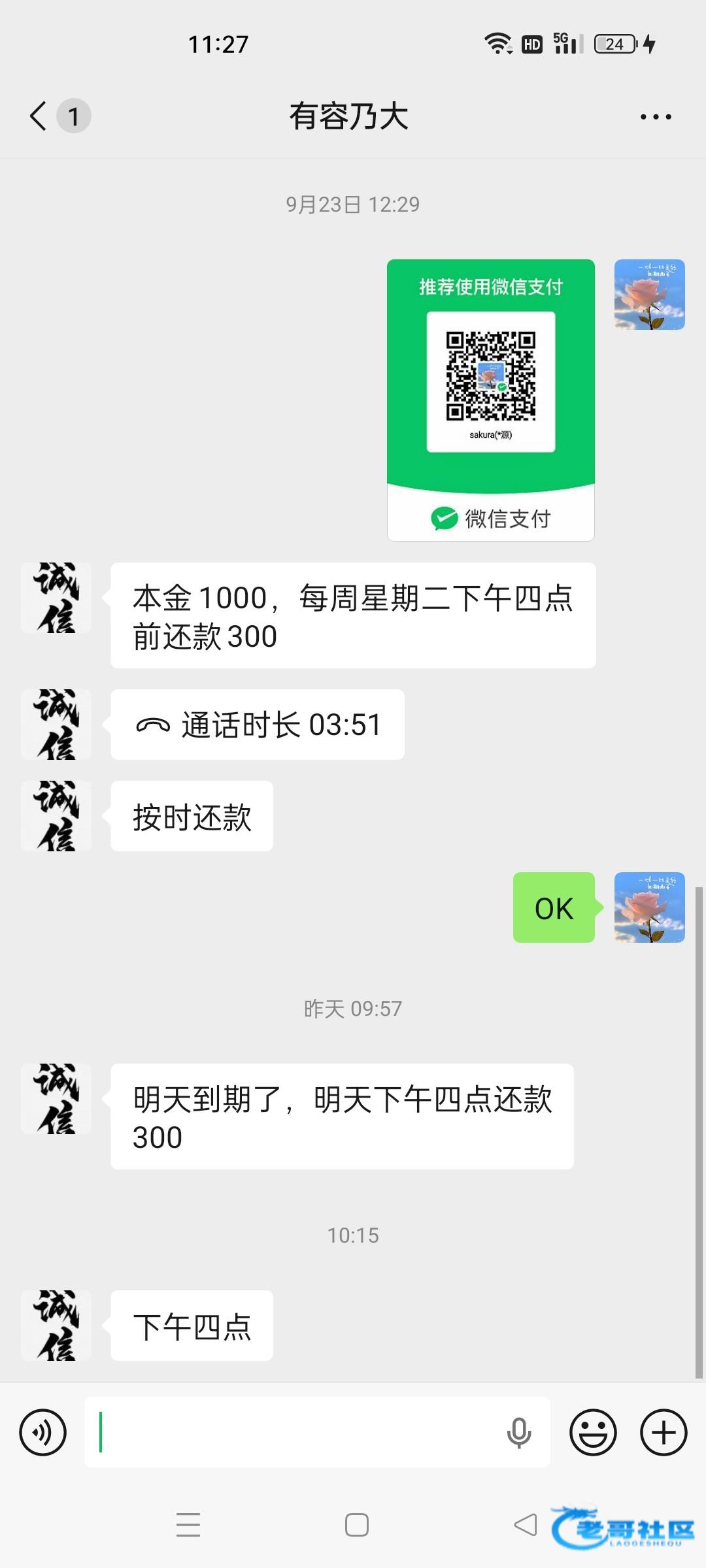Viewport: 706px width, 1568px height.
Task: Switch to voice message mode
Action: 43,1433
